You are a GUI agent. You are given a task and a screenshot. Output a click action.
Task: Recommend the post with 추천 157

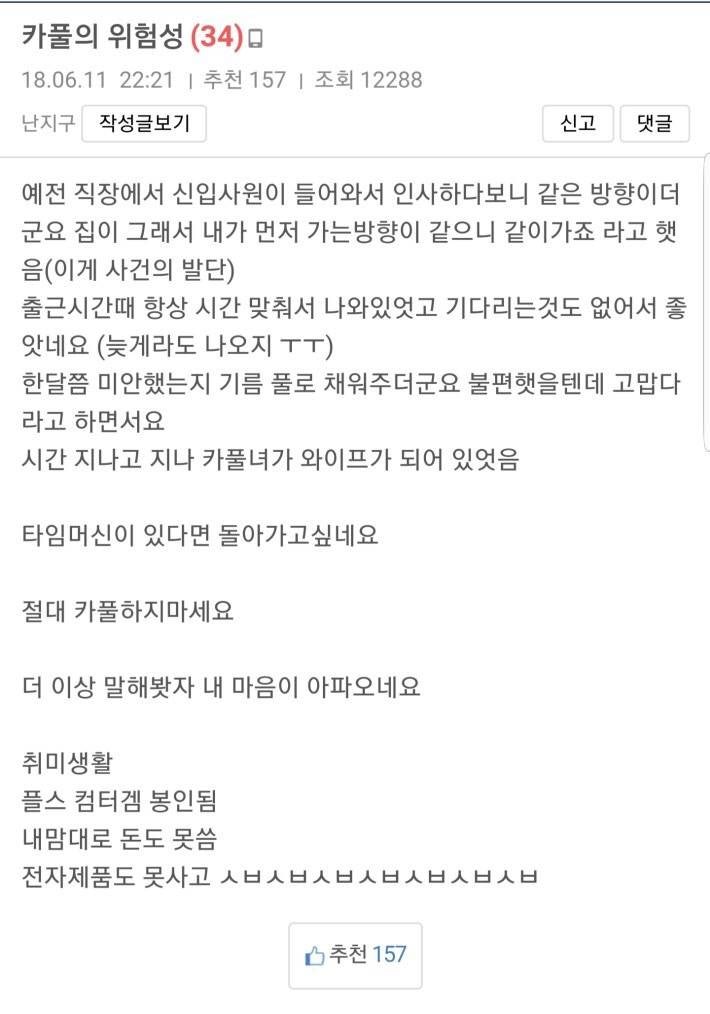(x=355, y=955)
